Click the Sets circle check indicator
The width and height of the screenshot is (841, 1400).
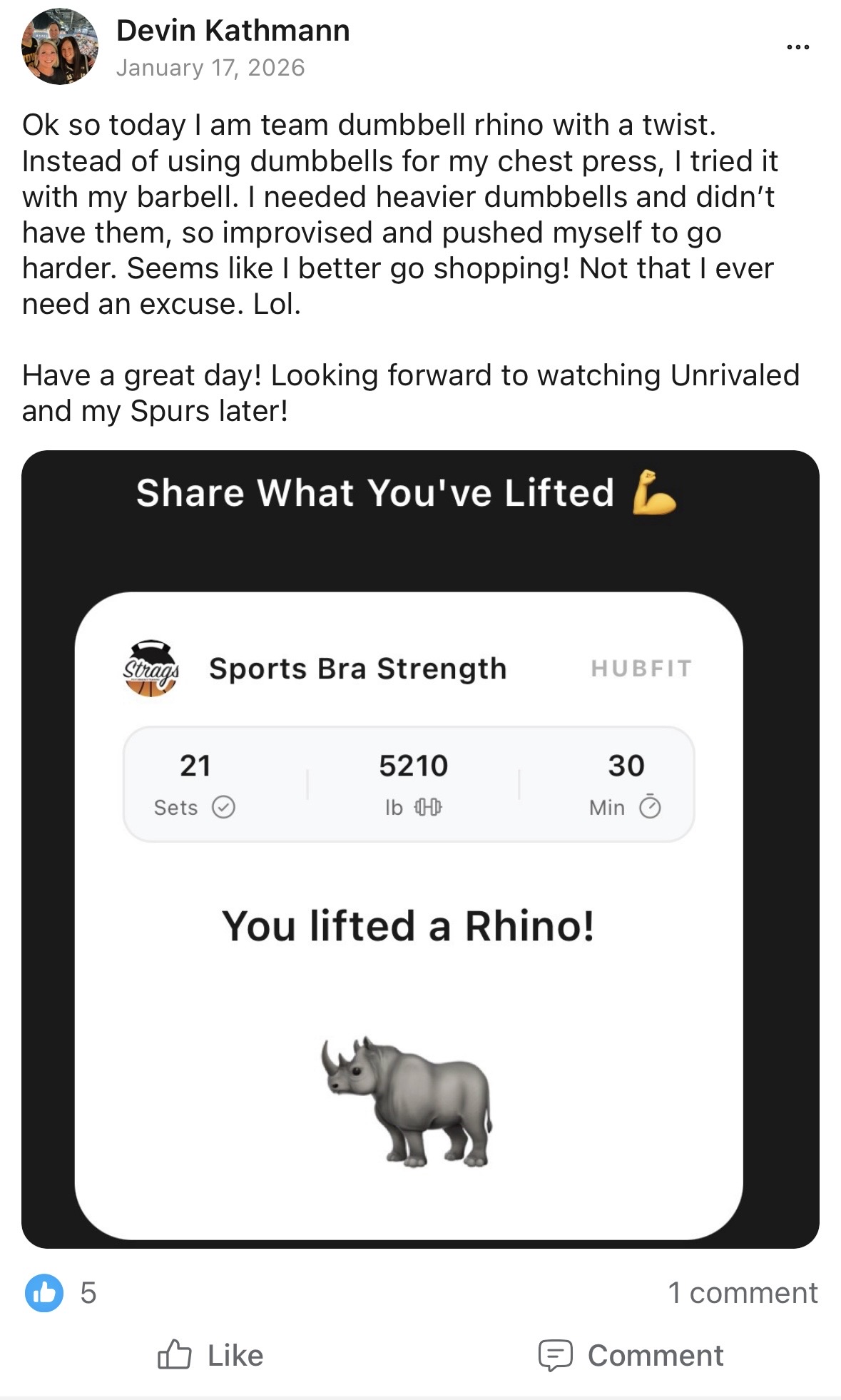coord(225,806)
